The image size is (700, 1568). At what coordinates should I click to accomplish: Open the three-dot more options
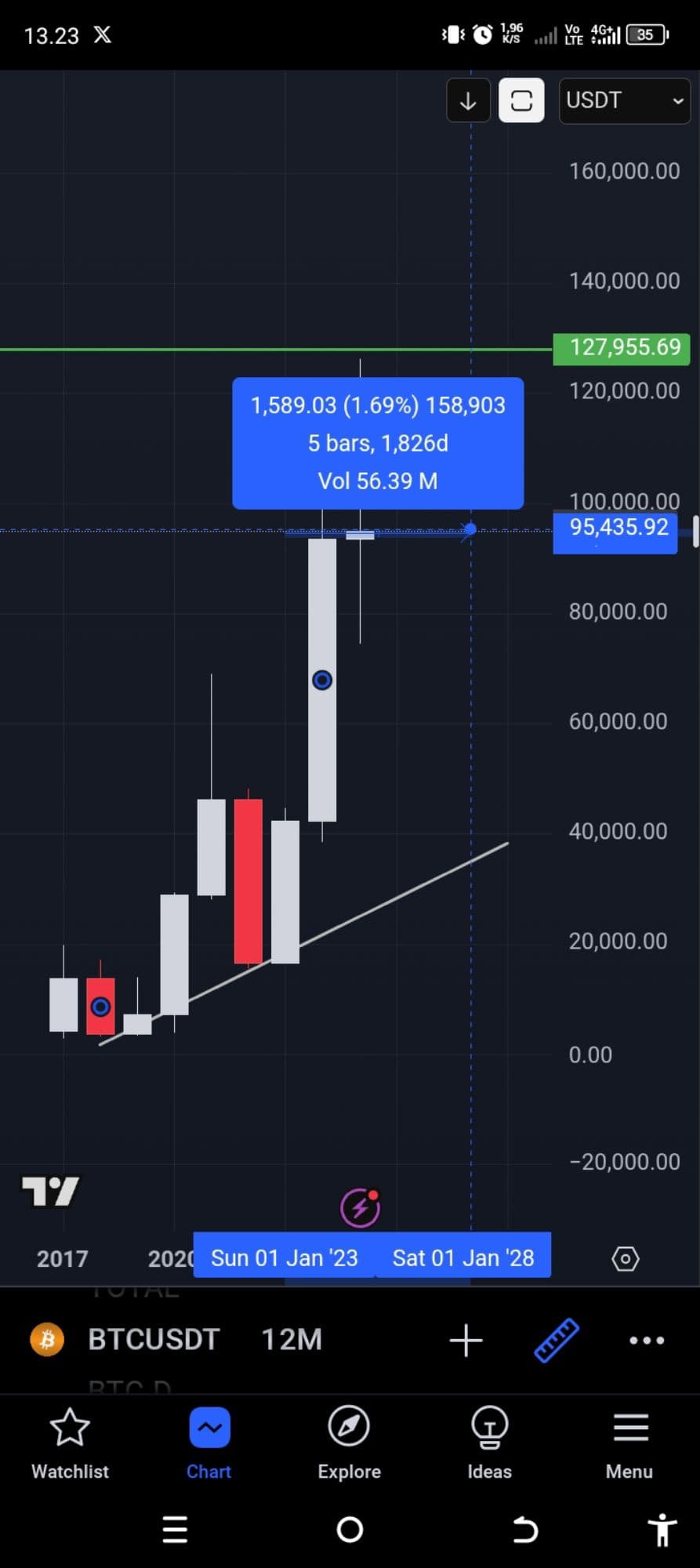(x=647, y=1340)
